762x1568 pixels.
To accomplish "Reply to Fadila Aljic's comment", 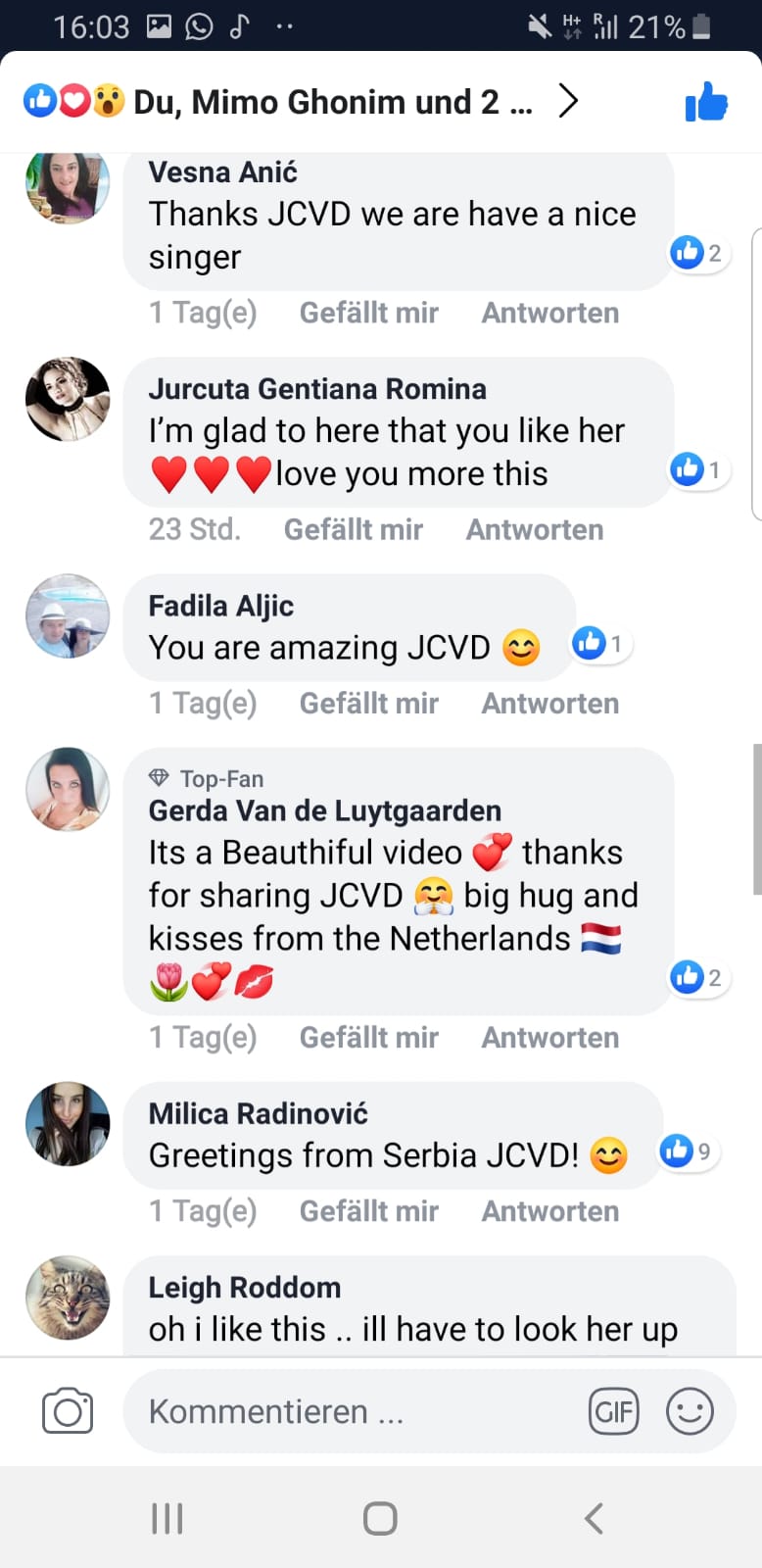I will click(549, 703).
